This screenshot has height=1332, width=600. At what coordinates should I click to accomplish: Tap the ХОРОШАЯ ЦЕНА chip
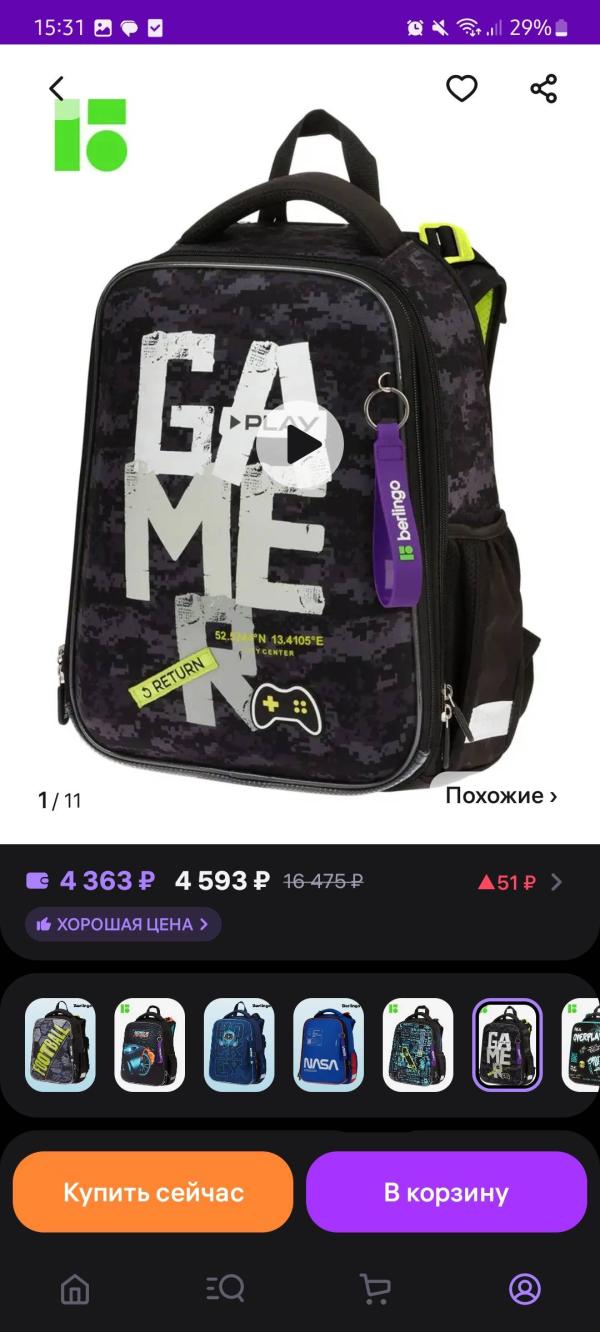pyautogui.click(x=124, y=924)
